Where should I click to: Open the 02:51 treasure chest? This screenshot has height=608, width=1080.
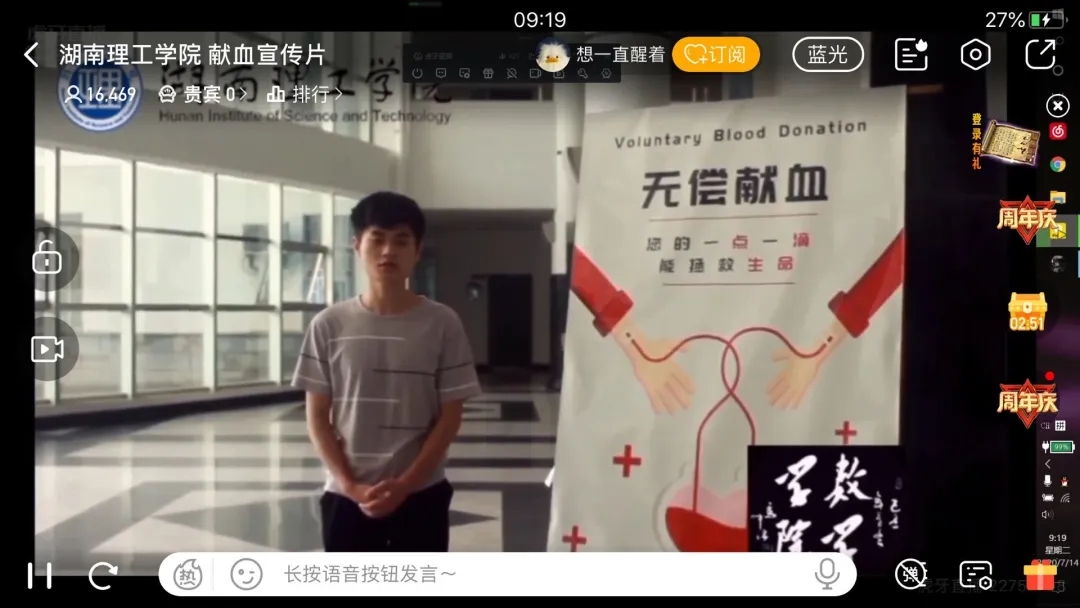[x=1027, y=312]
